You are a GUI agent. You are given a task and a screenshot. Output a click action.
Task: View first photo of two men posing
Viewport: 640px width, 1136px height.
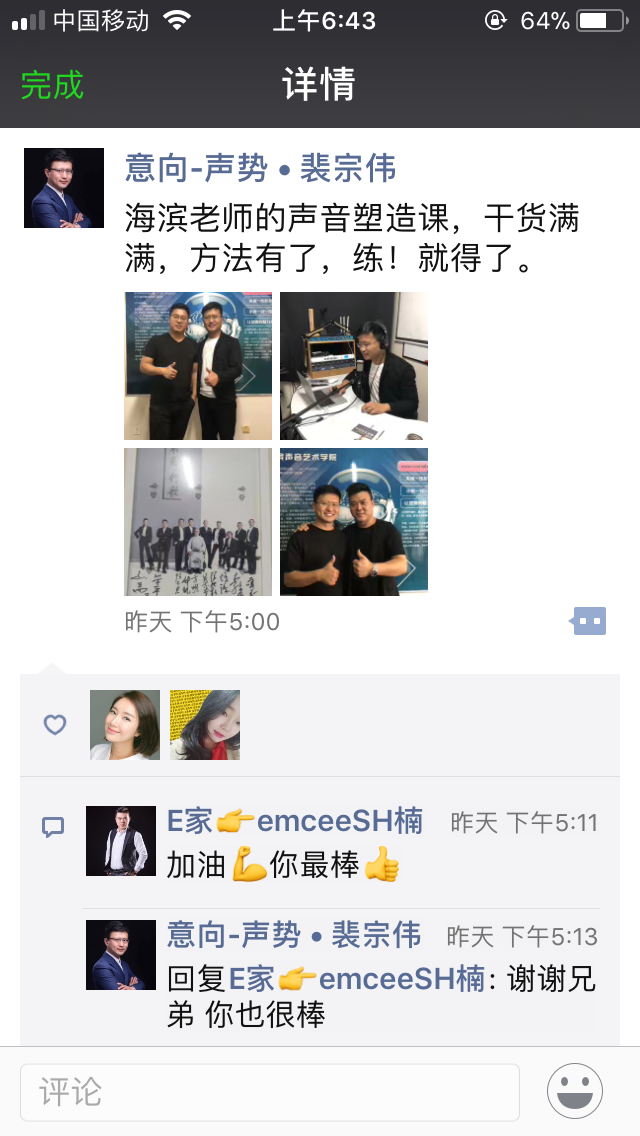click(x=198, y=366)
